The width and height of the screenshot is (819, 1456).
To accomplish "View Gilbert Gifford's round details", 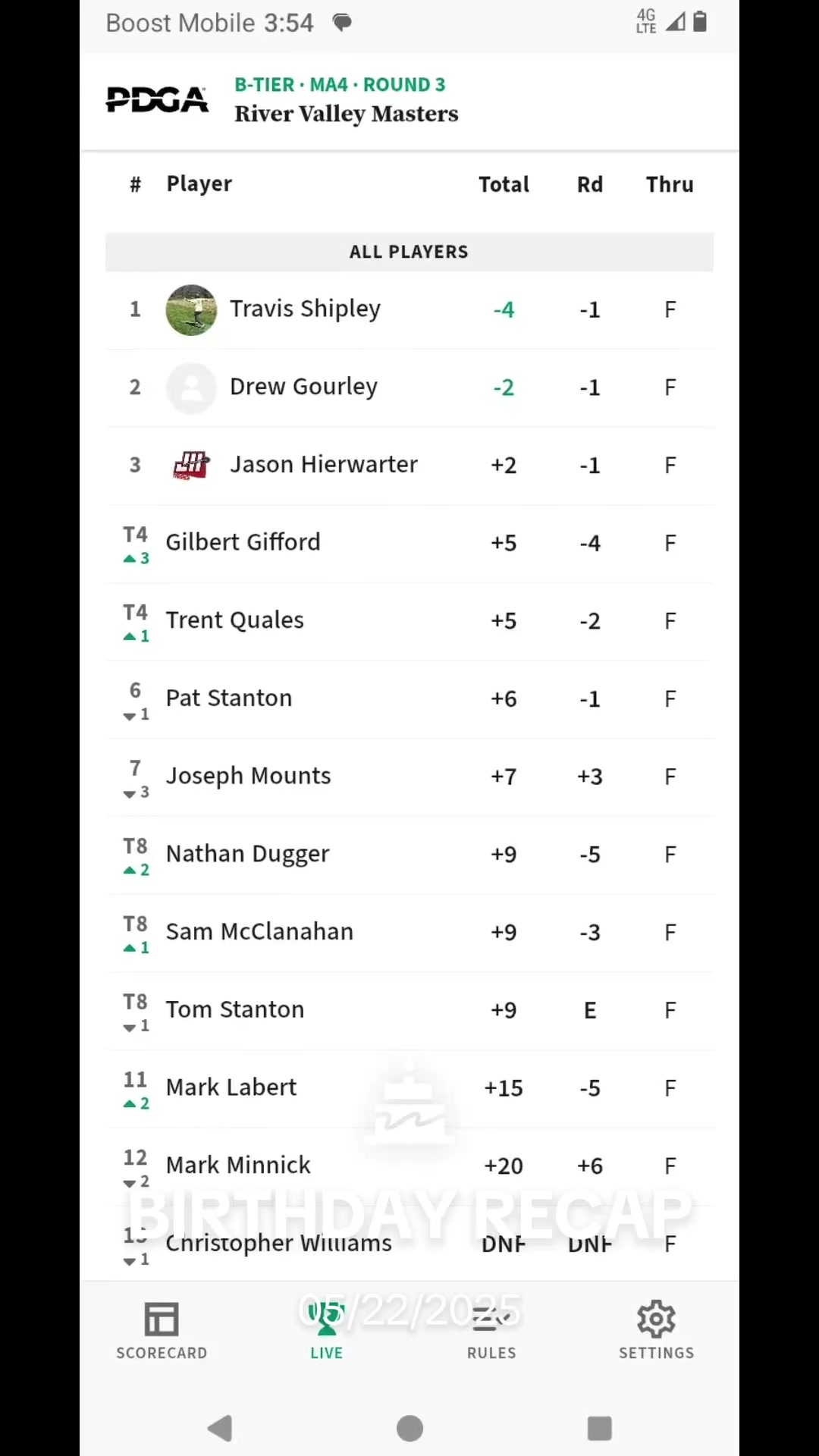I will [x=409, y=543].
